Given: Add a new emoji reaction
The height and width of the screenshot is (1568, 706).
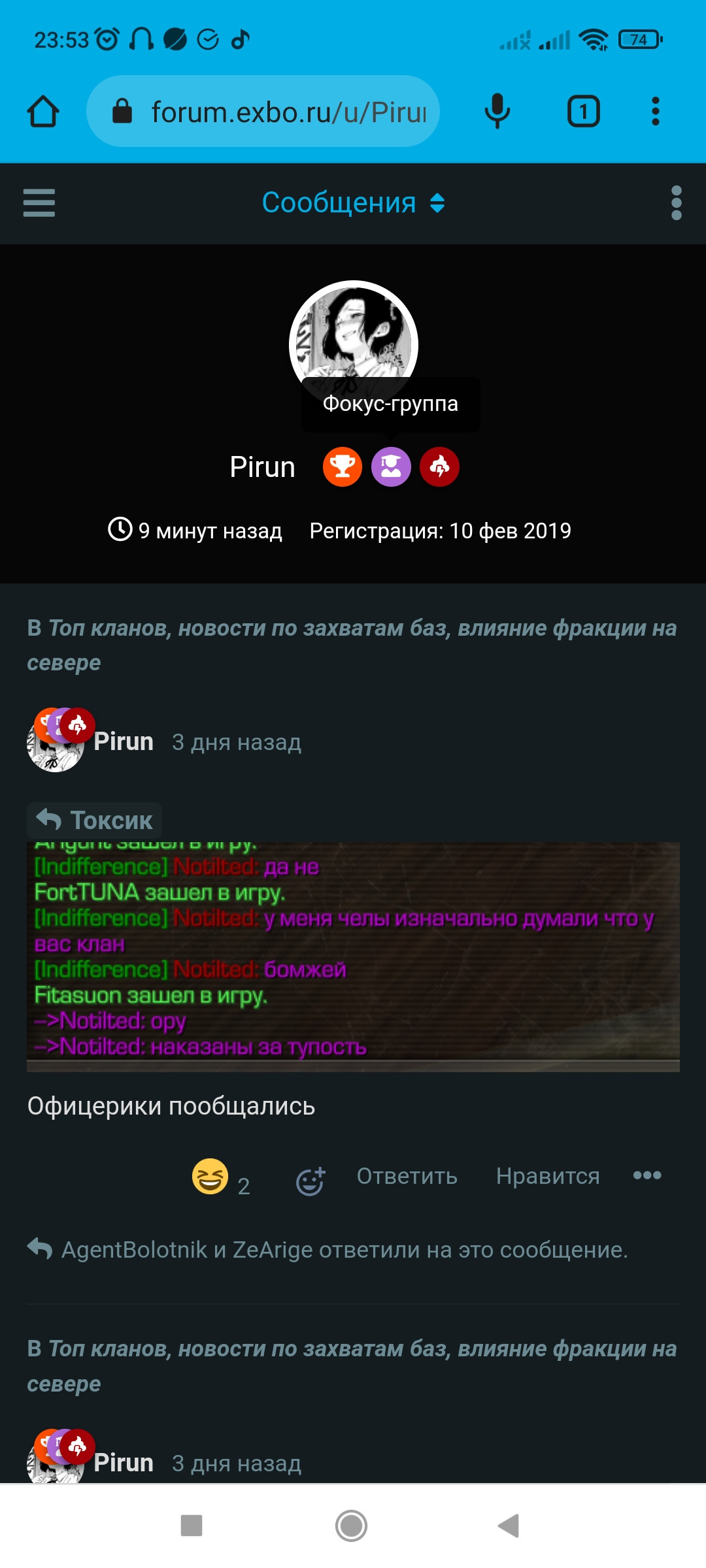Looking at the screenshot, I should point(311,1180).
